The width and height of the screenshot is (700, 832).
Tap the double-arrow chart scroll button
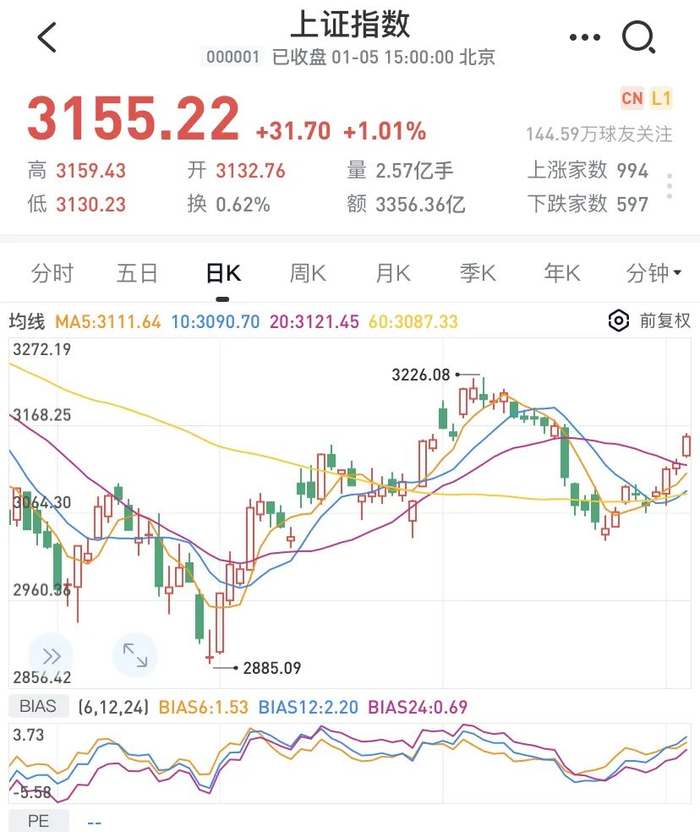(x=51, y=655)
